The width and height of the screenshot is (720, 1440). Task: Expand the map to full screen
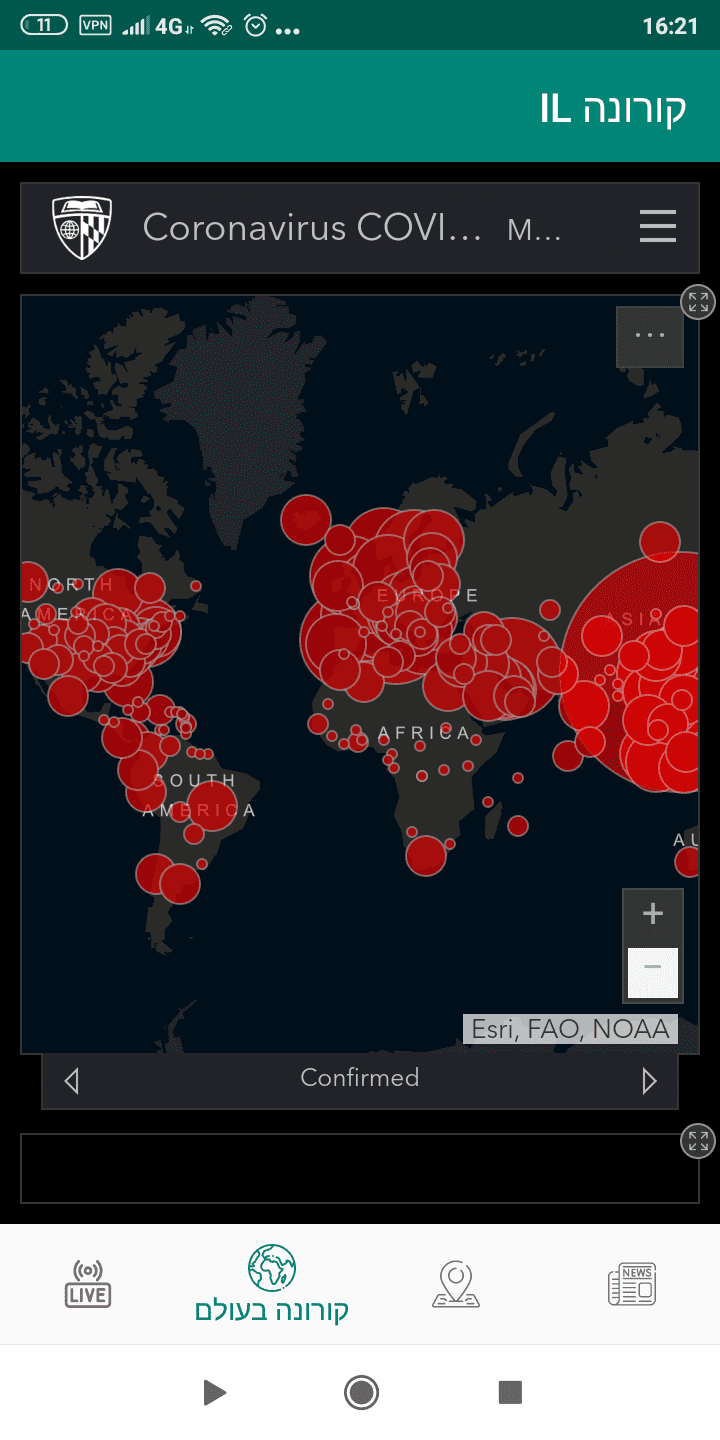[697, 302]
